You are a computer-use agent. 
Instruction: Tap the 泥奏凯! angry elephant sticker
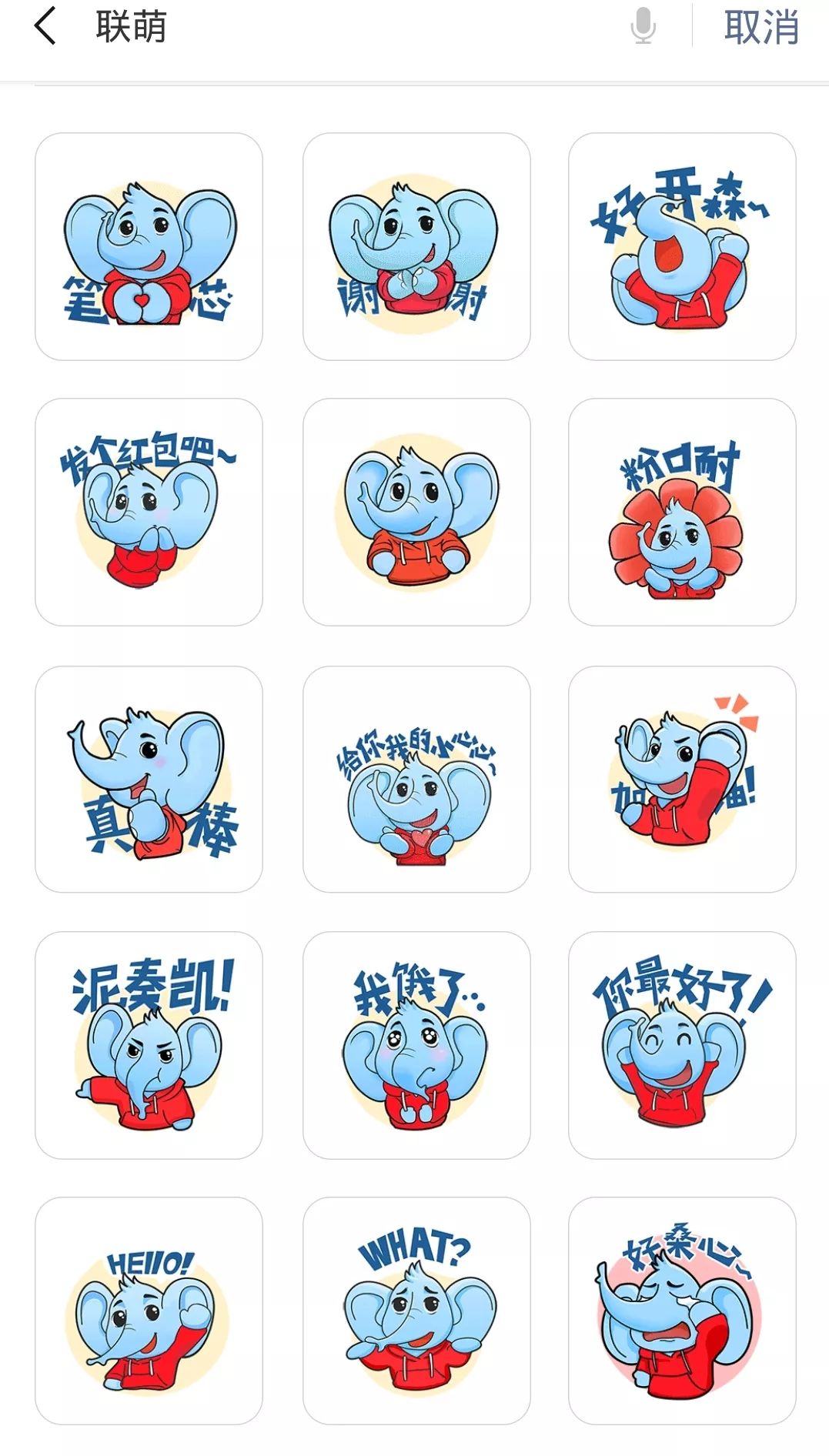pyautogui.click(x=149, y=1045)
